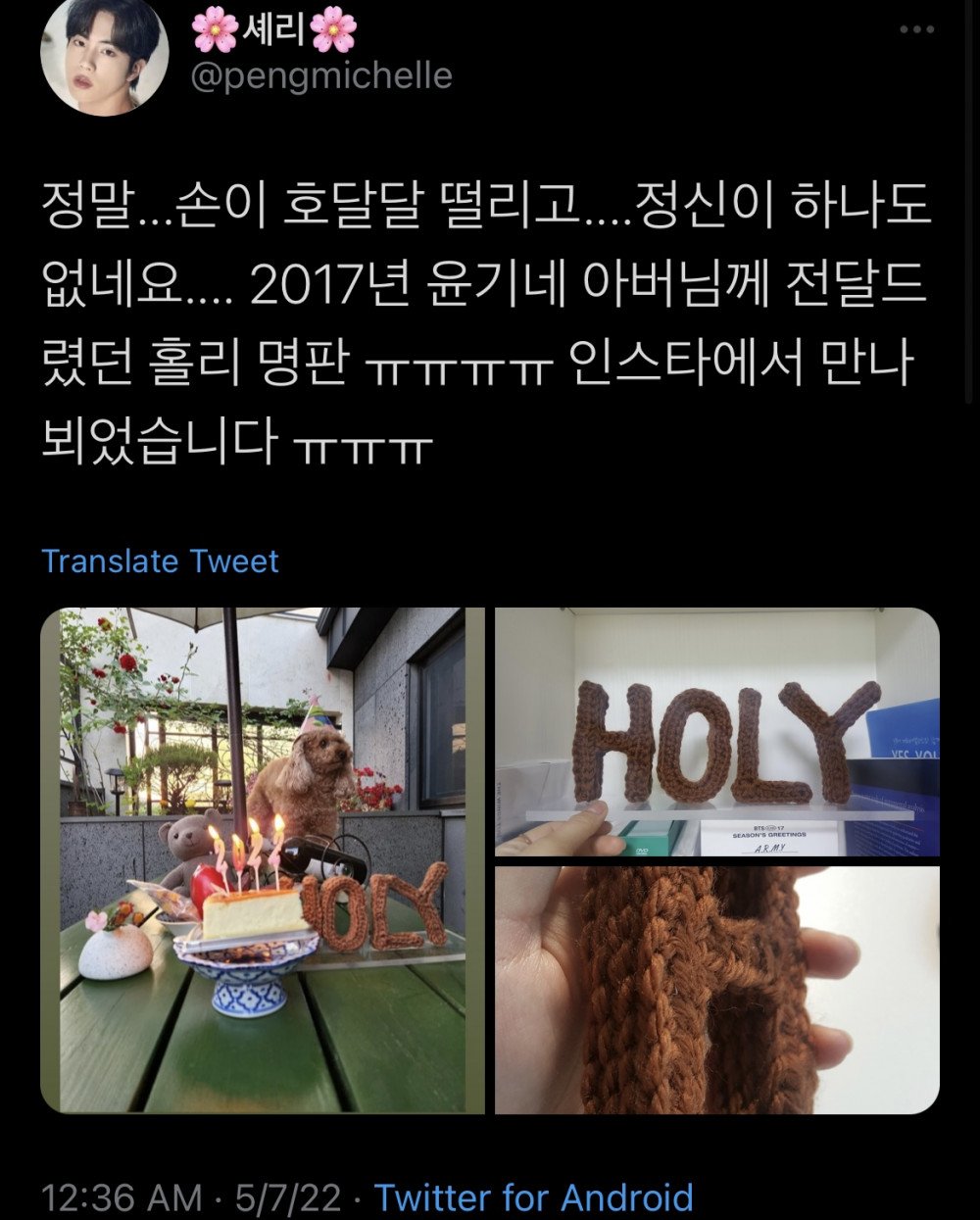Screen dimensions: 980x1220
Task: Open the close-up knitted yarn photo
Action: [716, 990]
